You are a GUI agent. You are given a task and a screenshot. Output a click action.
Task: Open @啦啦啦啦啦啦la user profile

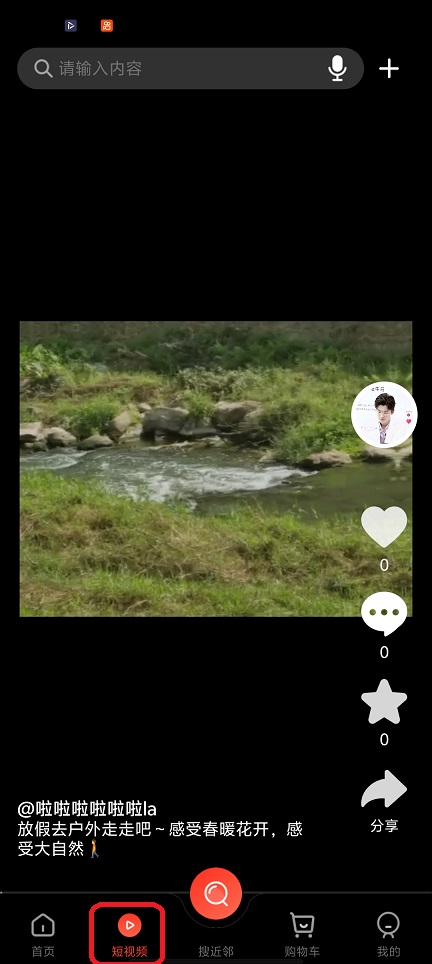(87, 809)
